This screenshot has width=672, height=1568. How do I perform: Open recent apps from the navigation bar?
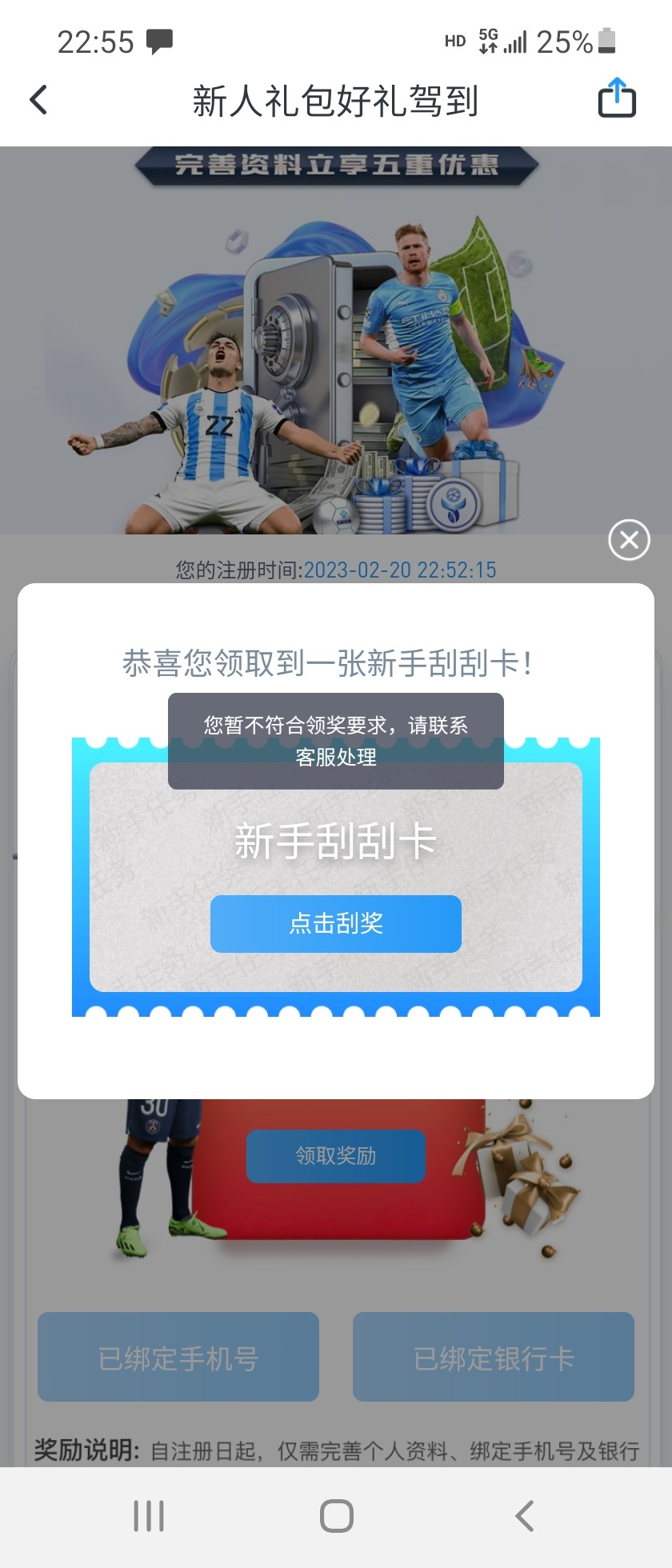(x=149, y=1516)
